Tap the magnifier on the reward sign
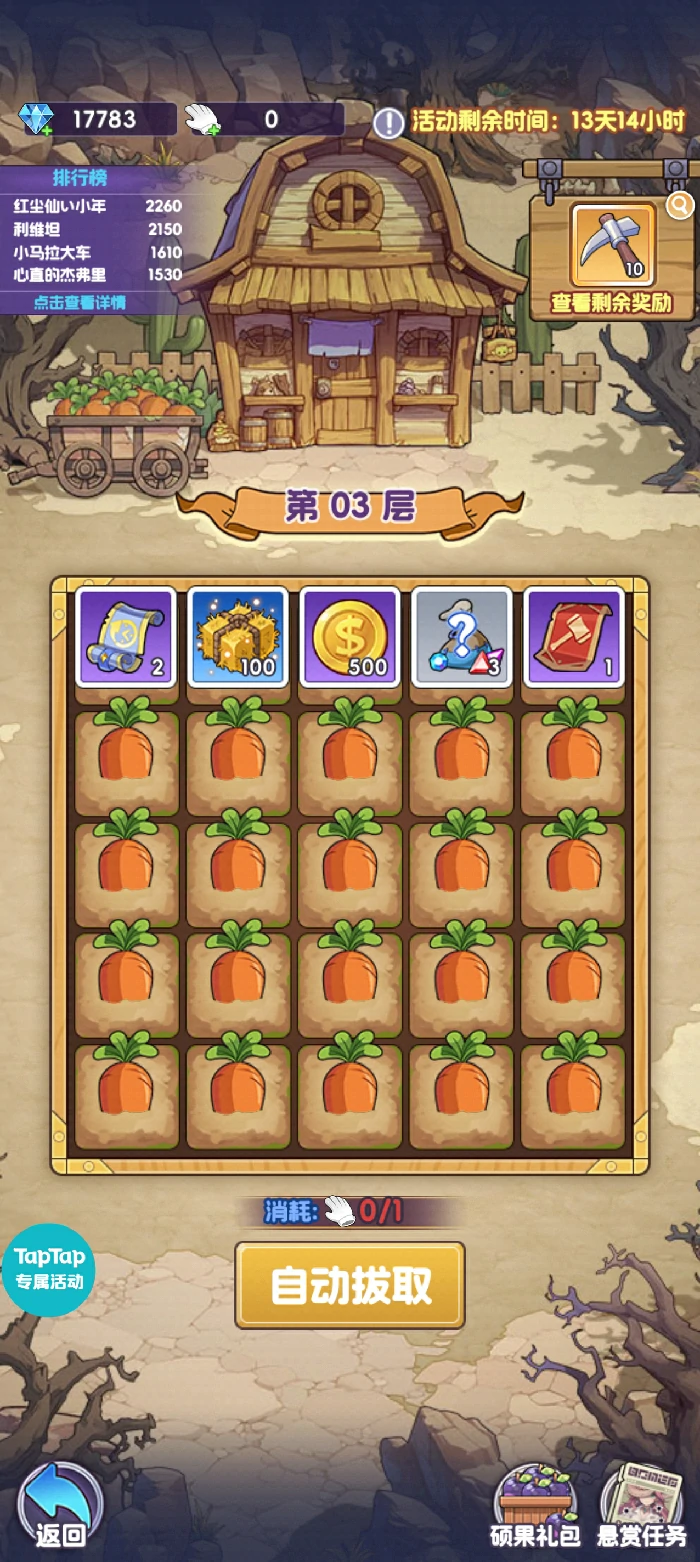Screen dimensions: 700x1562 [x=680, y=205]
